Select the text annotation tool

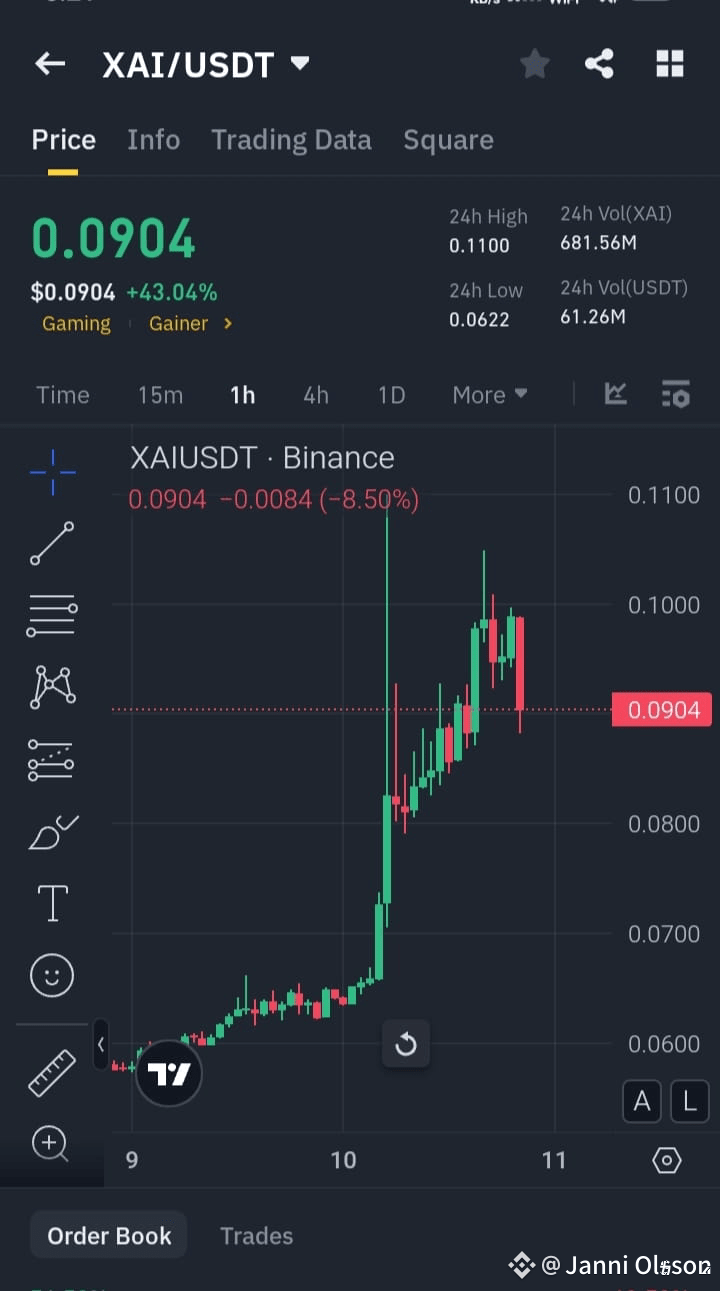52,902
